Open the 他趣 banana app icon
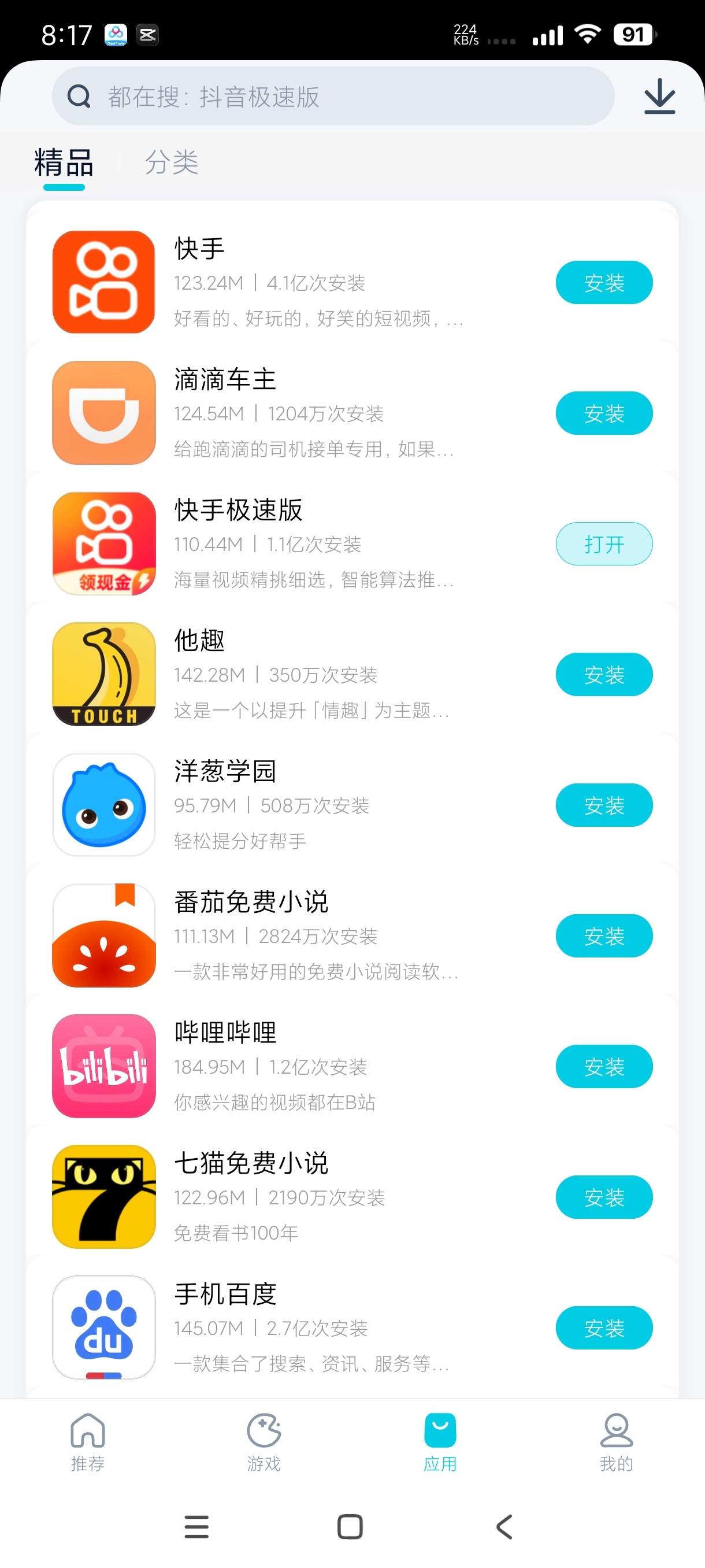This screenshot has height=1568, width=705. [103, 674]
